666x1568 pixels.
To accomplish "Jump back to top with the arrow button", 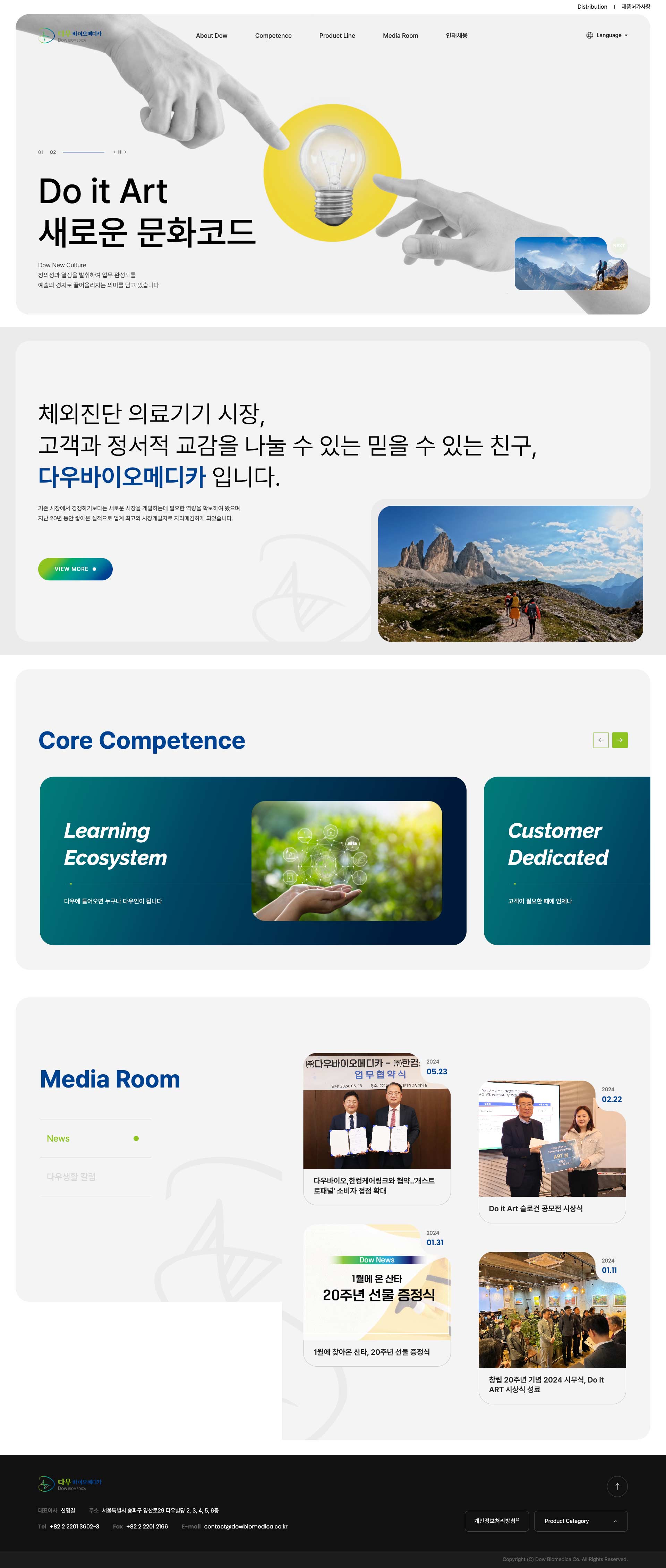I will coord(617,1487).
